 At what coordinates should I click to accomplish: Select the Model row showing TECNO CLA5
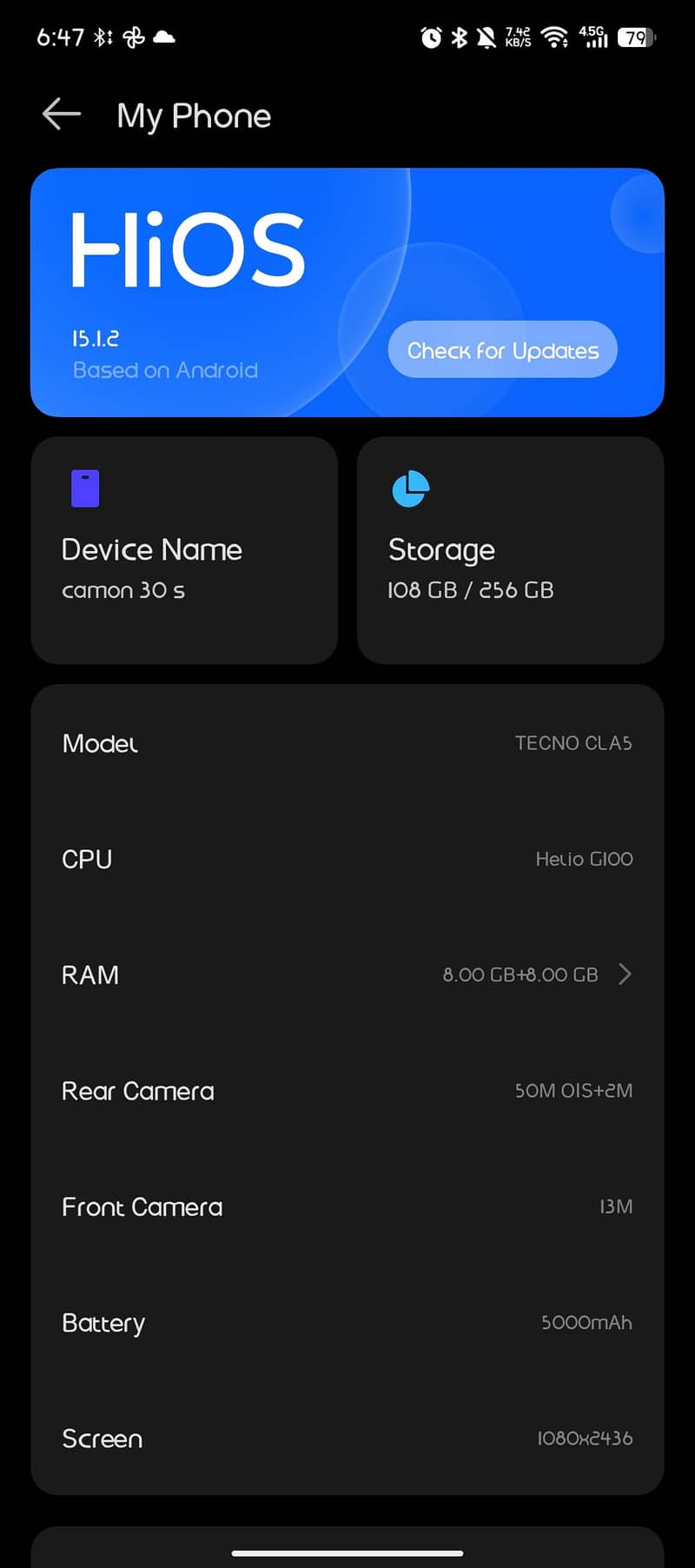(x=347, y=743)
